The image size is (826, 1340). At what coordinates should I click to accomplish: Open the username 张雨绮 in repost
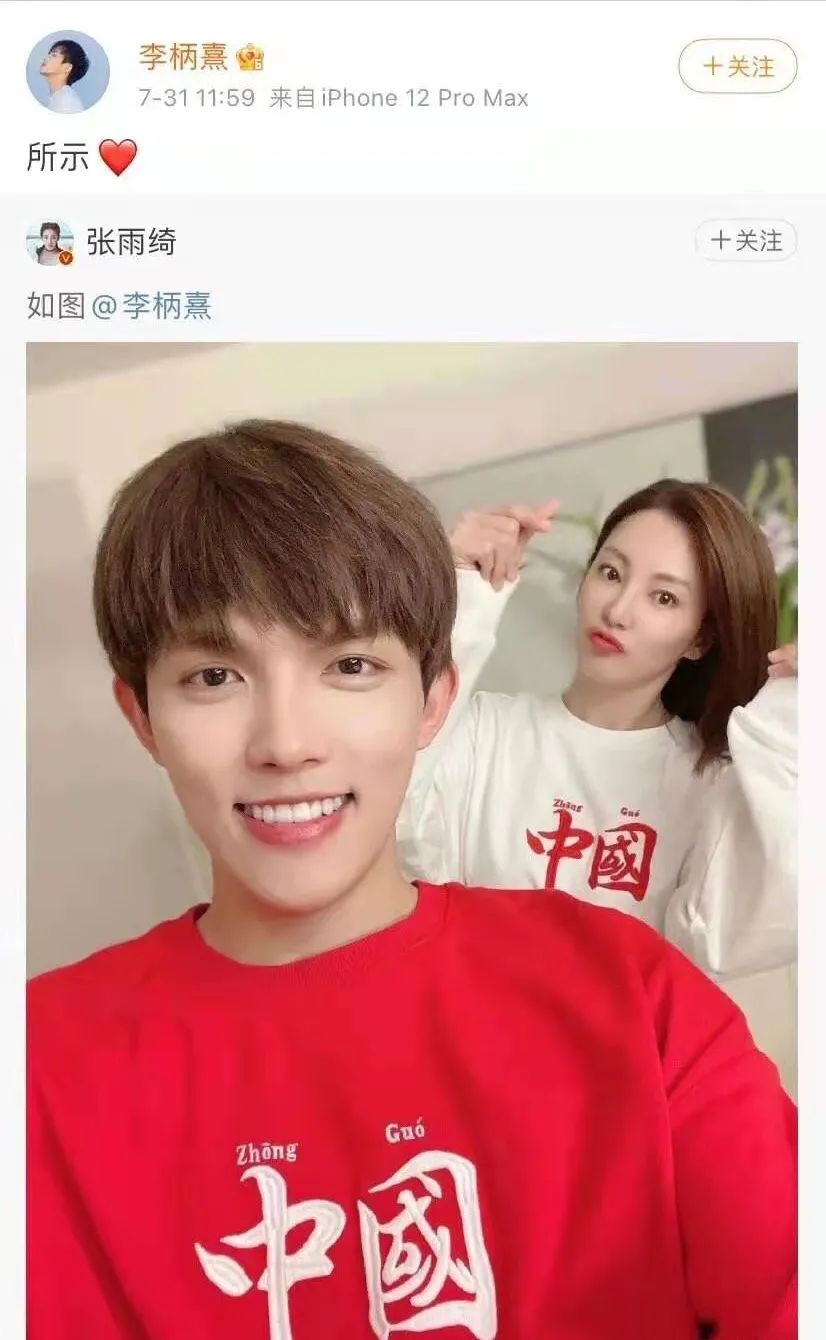(x=131, y=242)
